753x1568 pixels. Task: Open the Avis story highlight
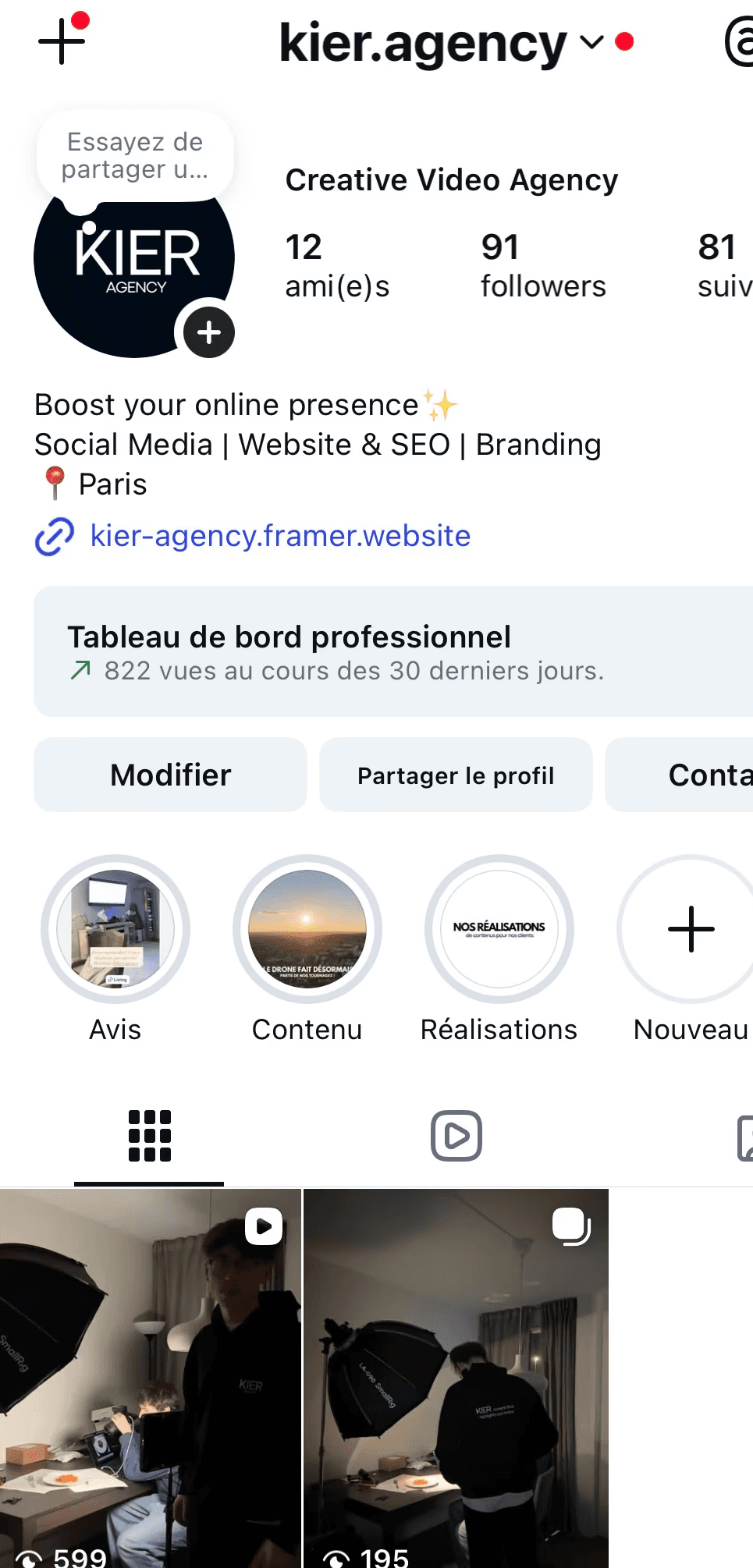click(115, 928)
